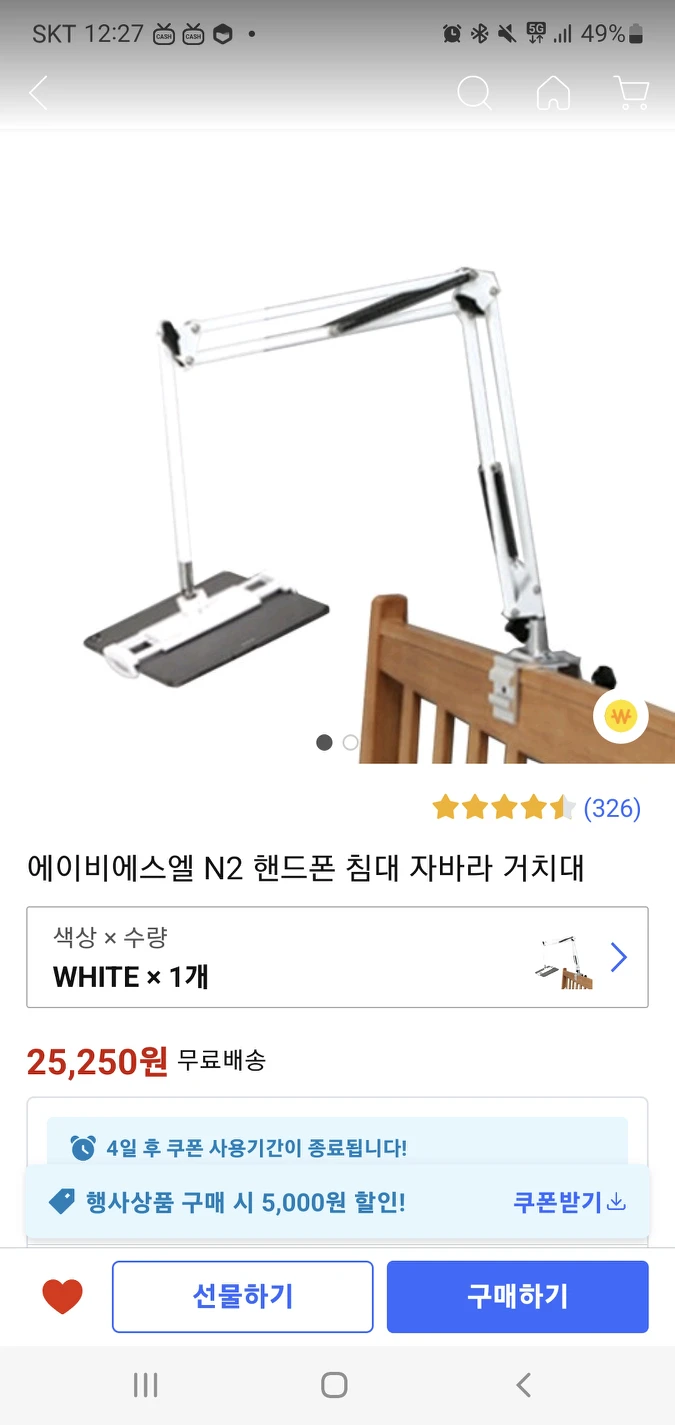
Task: Open the search icon
Action: (474, 93)
